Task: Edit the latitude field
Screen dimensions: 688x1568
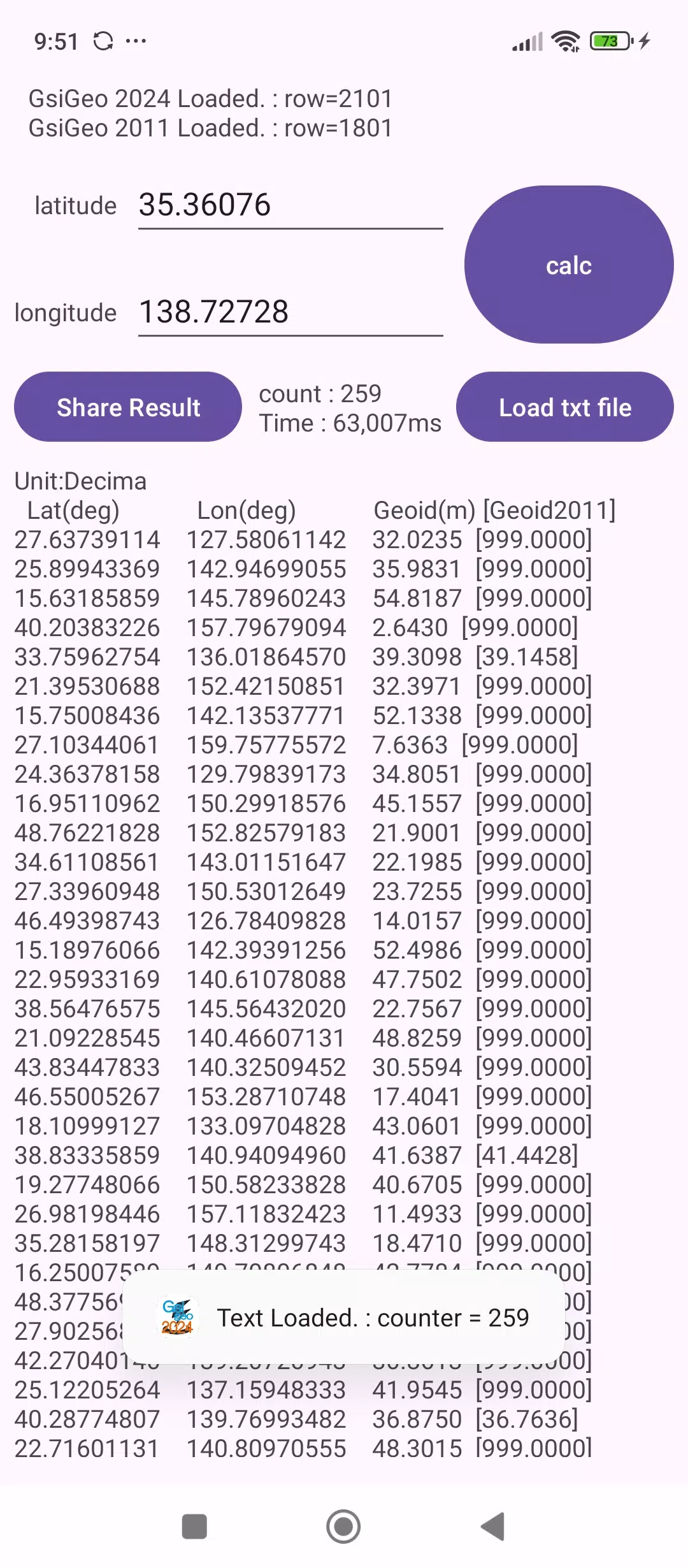Action: click(x=290, y=206)
